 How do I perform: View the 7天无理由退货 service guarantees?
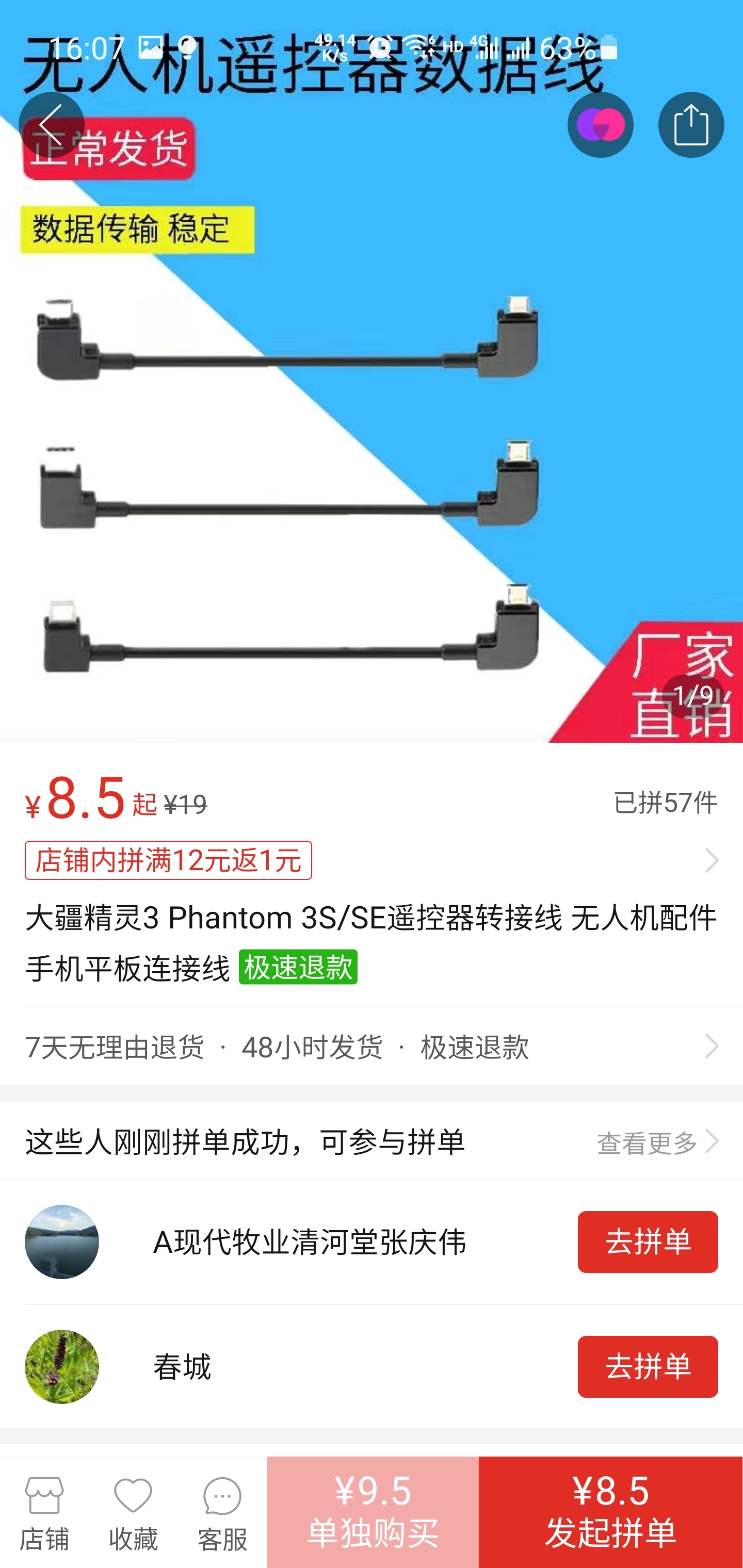click(x=372, y=1047)
